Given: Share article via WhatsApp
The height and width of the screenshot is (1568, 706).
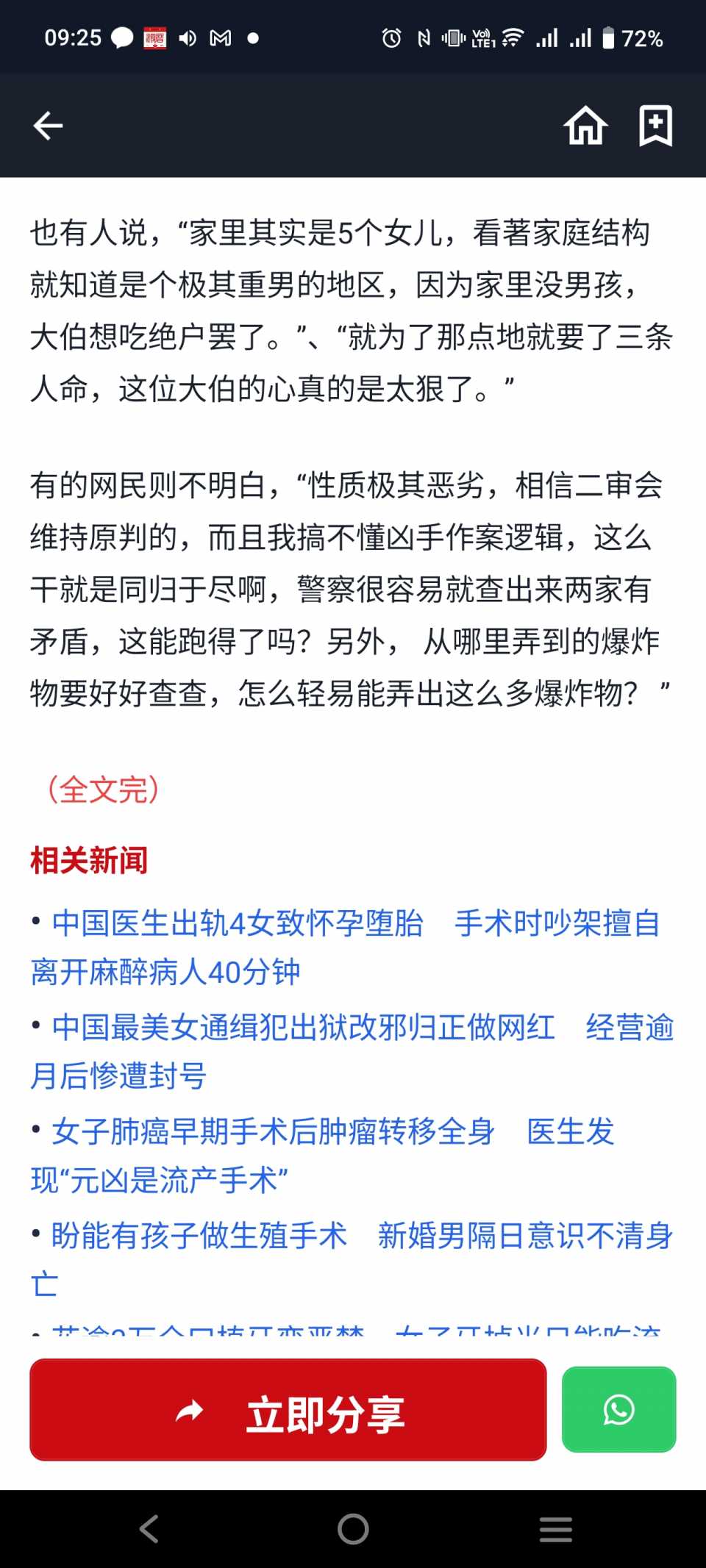Looking at the screenshot, I should 618,1410.
